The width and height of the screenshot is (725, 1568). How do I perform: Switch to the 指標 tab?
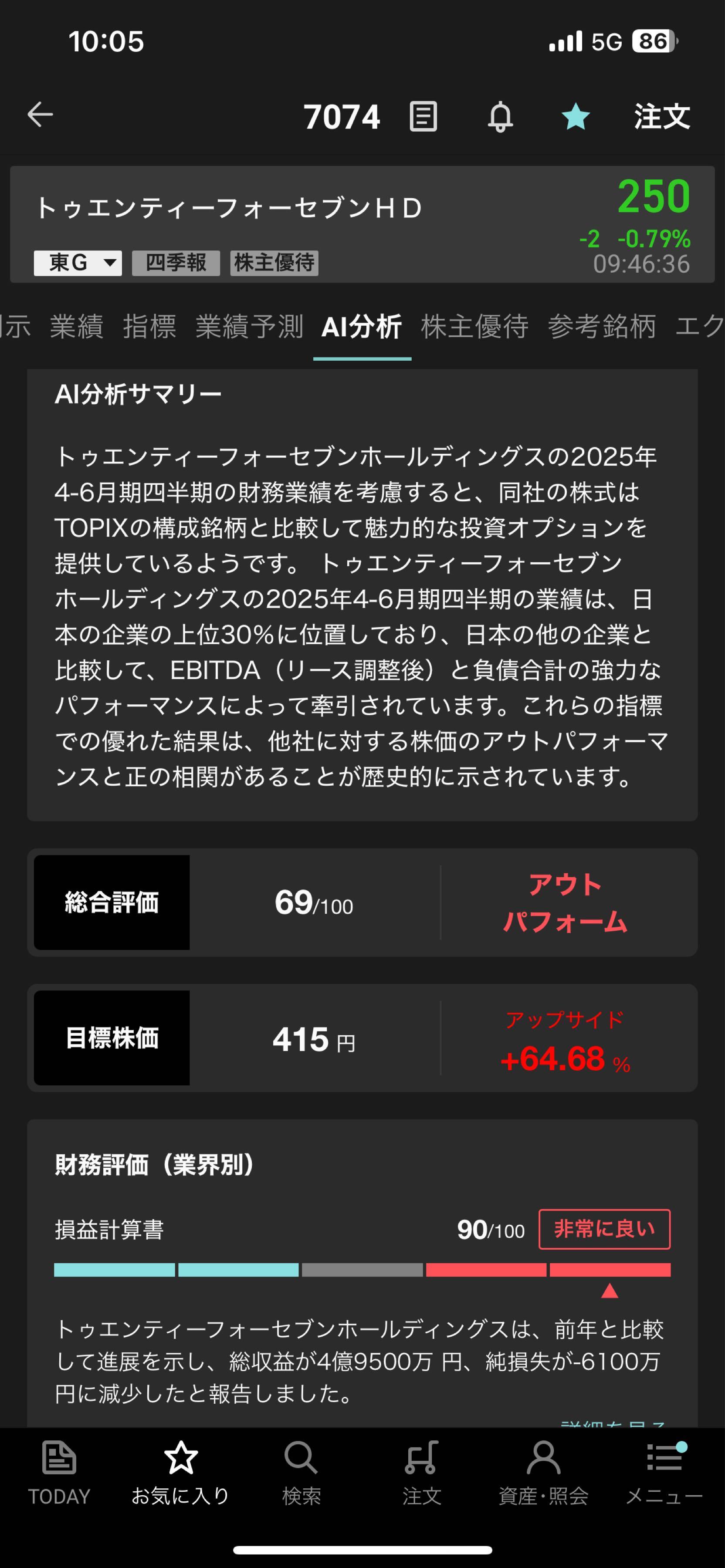click(x=150, y=327)
